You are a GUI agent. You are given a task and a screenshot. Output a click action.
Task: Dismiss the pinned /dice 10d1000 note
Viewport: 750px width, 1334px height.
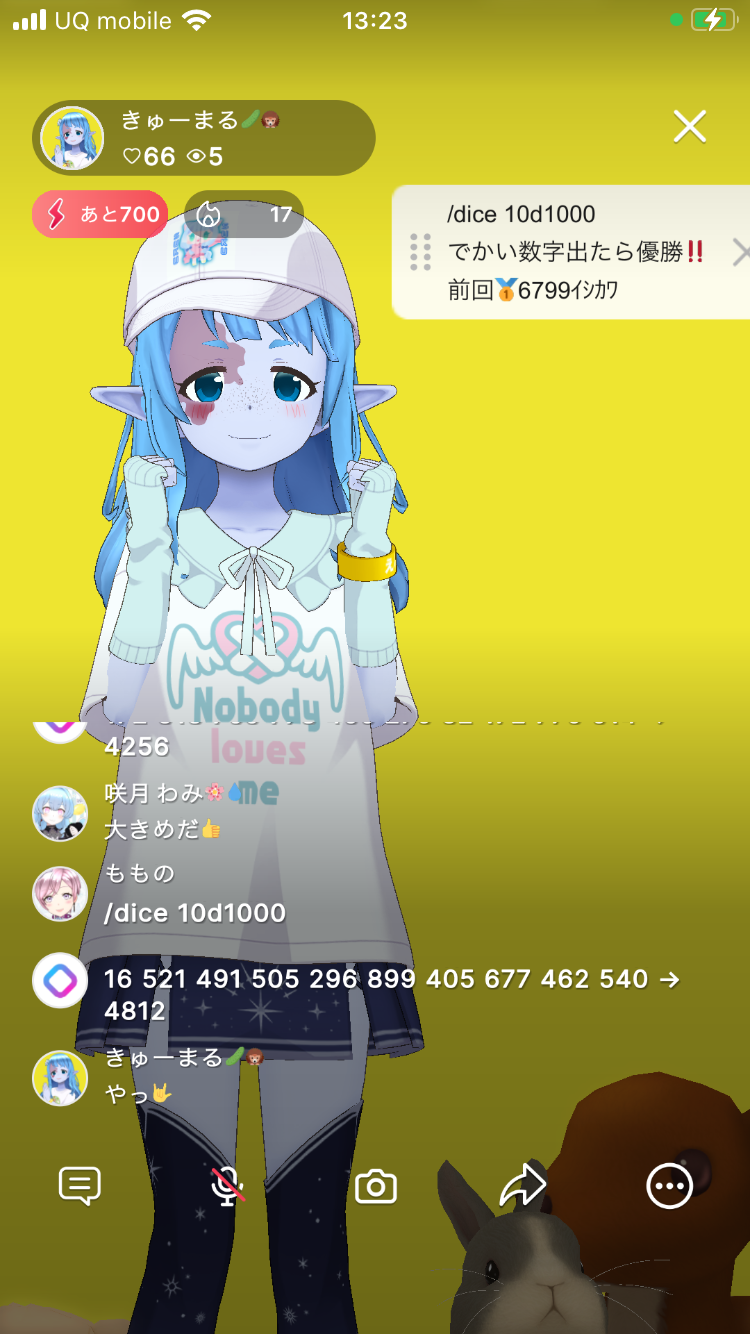click(740, 252)
